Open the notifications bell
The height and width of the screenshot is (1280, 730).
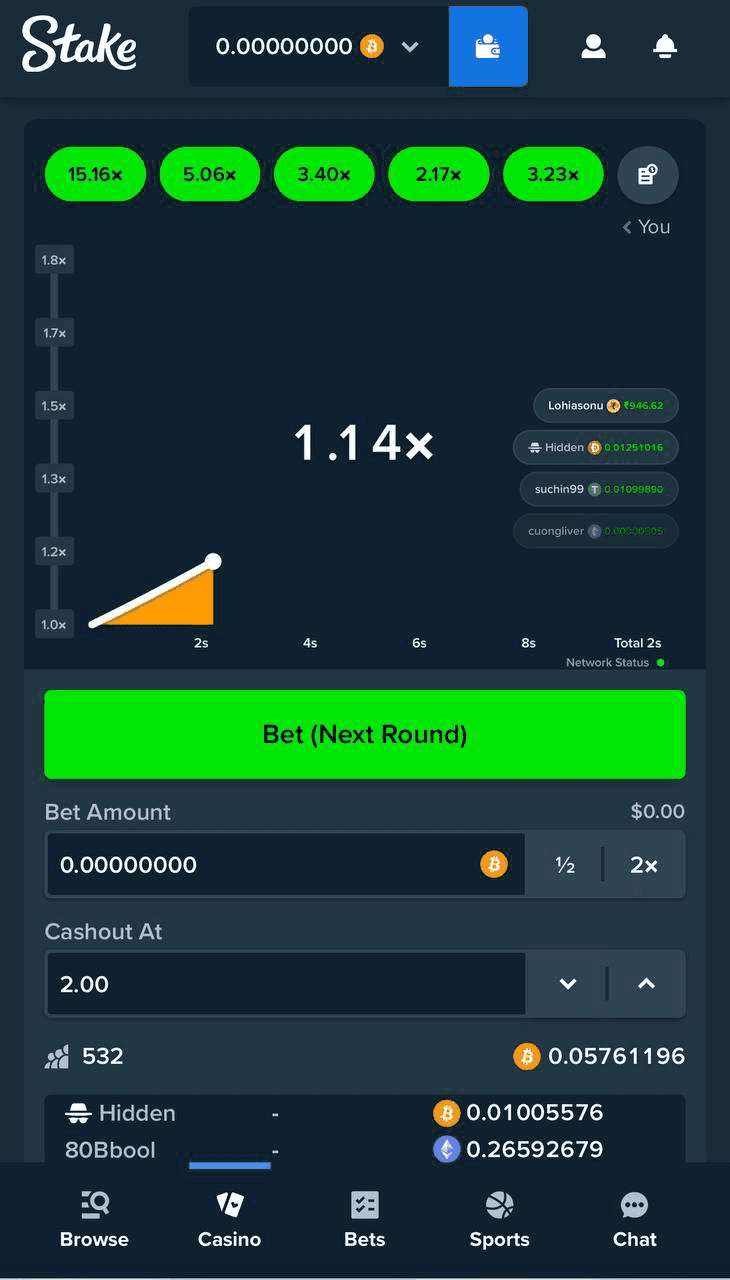tap(665, 47)
